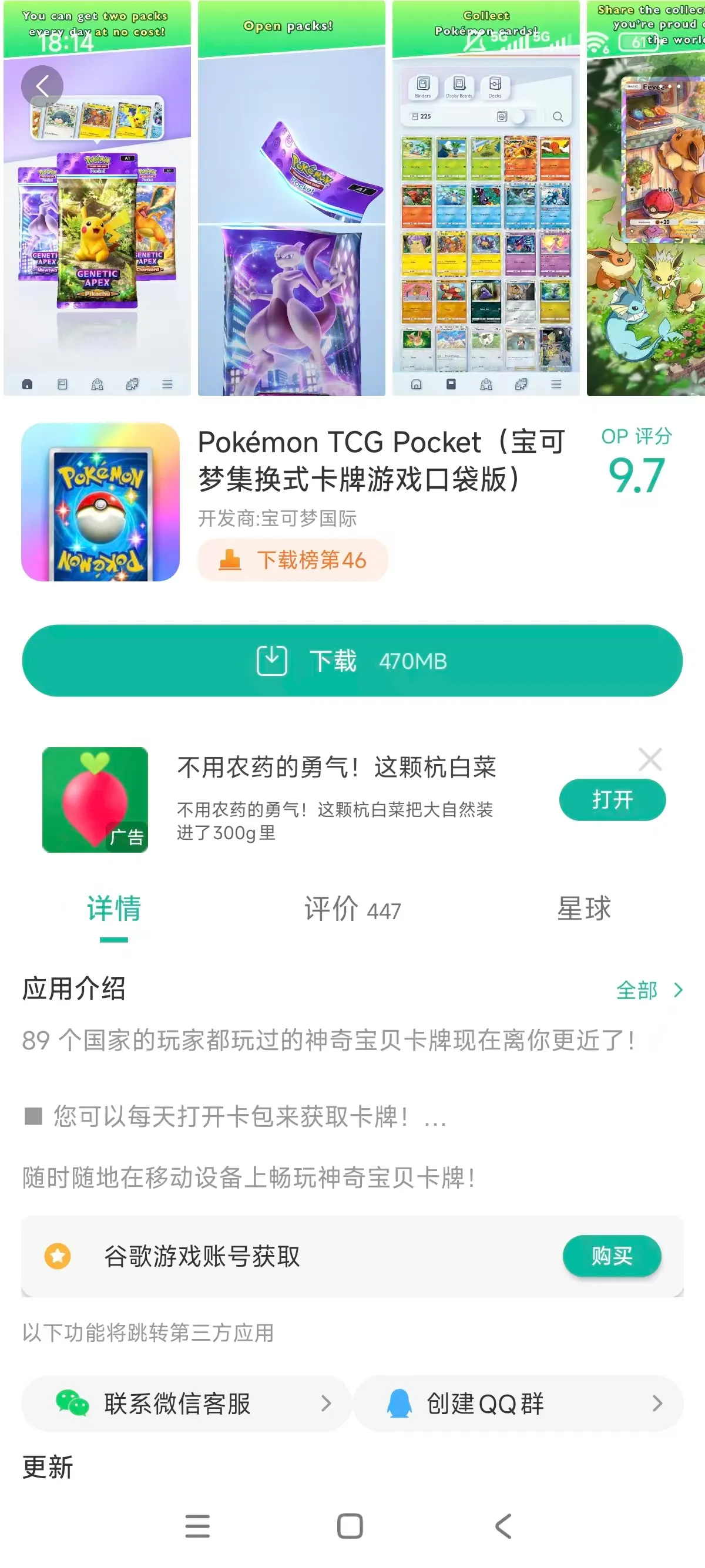
Task: Switch to the 星球 tab
Action: [x=583, y=910]
